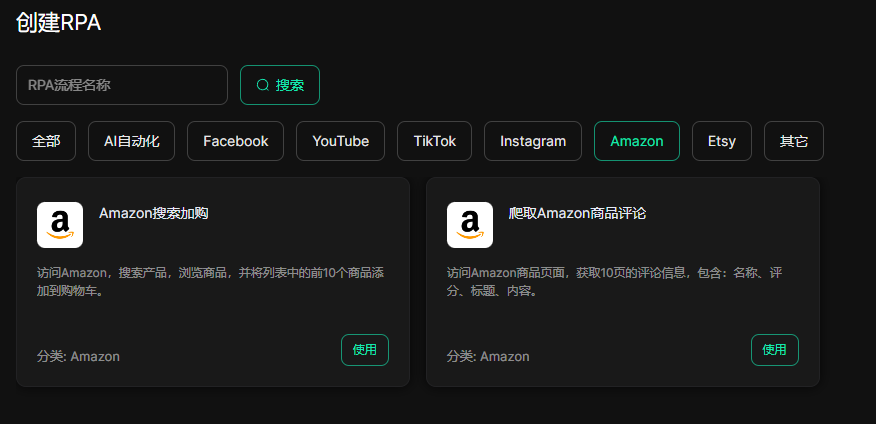Switch to the Facebook category
Screen dimensions: 876x424
pos(235,141)
